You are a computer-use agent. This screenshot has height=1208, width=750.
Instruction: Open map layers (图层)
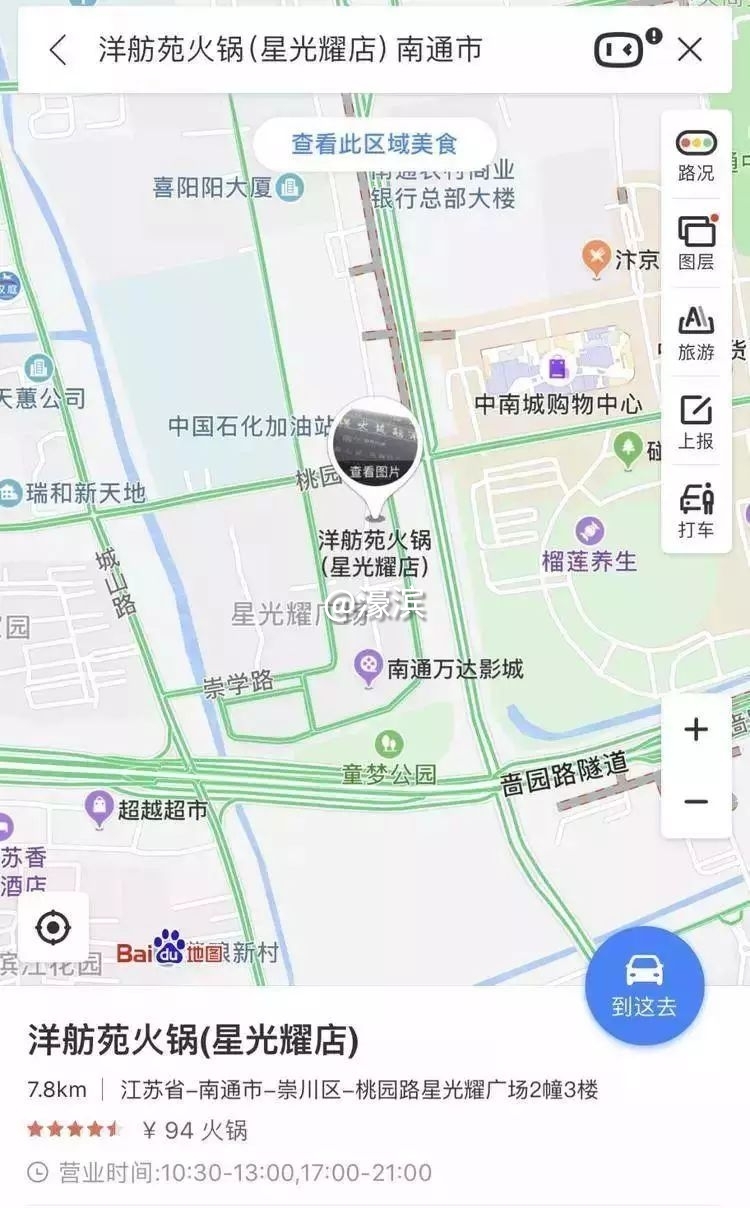pyautogui.click(x=696, y=244)
